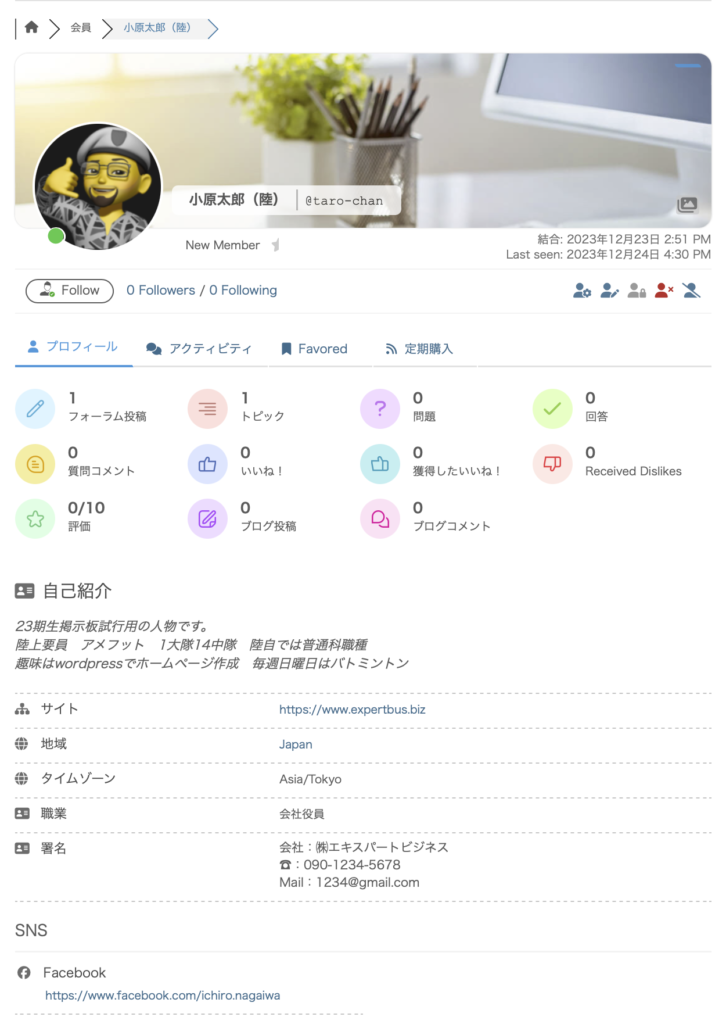View the 0 Followers list
This screenshot has width=726, height=1024.
coord(160,291)
